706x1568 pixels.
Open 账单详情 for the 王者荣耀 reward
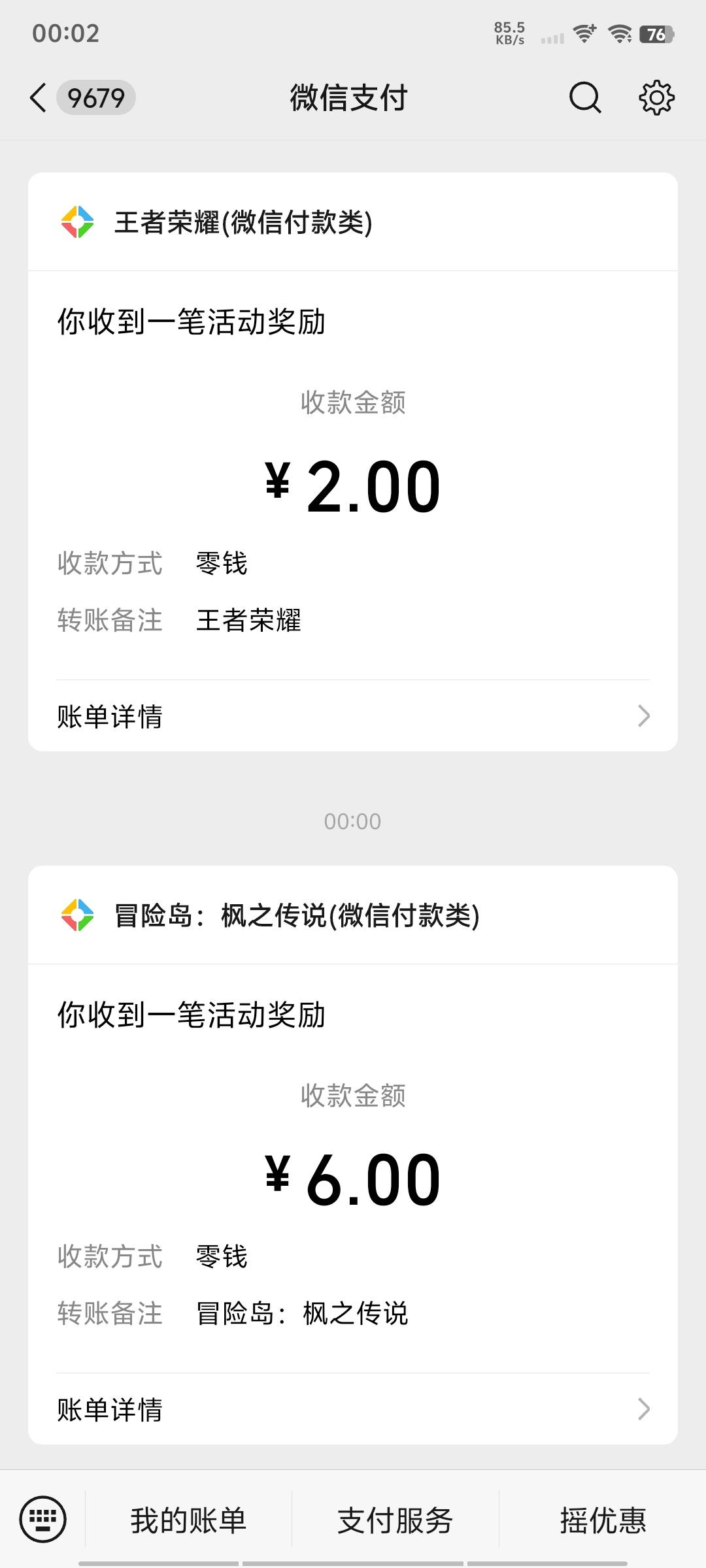tap(353, 716)
